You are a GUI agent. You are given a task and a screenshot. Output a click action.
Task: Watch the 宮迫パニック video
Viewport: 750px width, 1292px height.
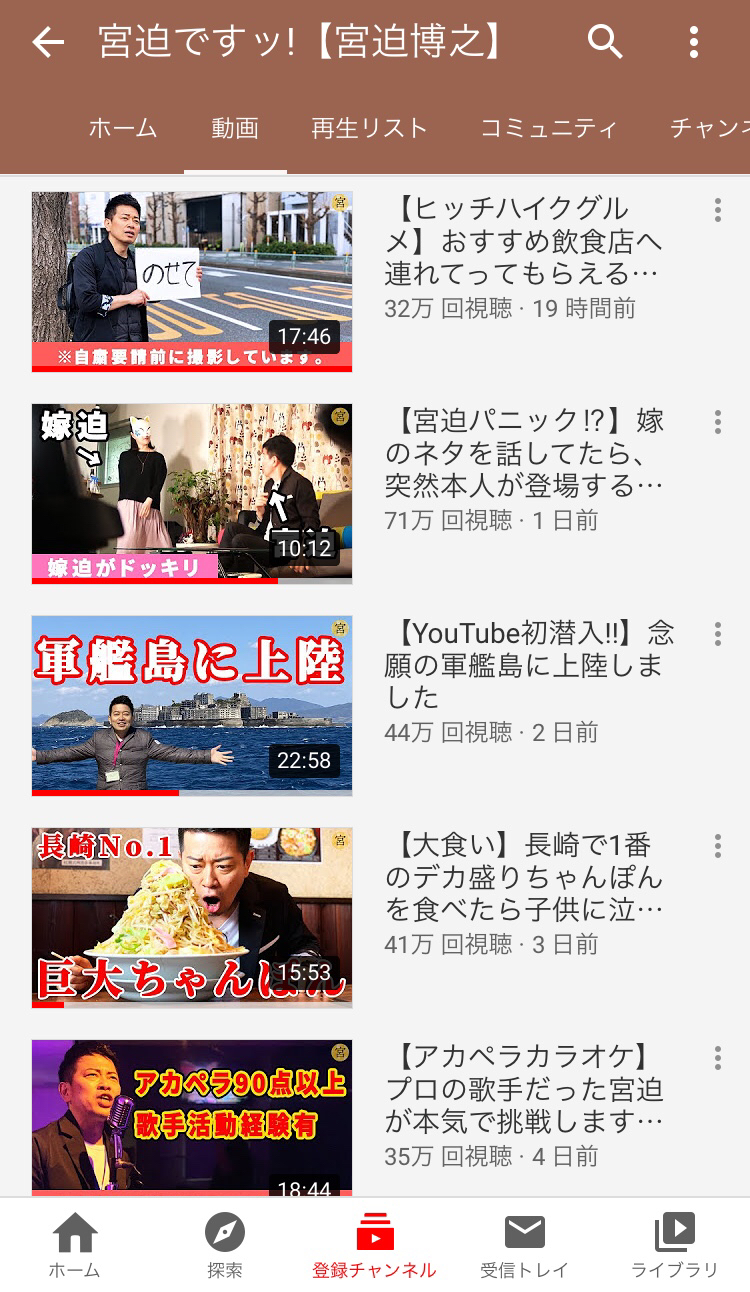192,493
